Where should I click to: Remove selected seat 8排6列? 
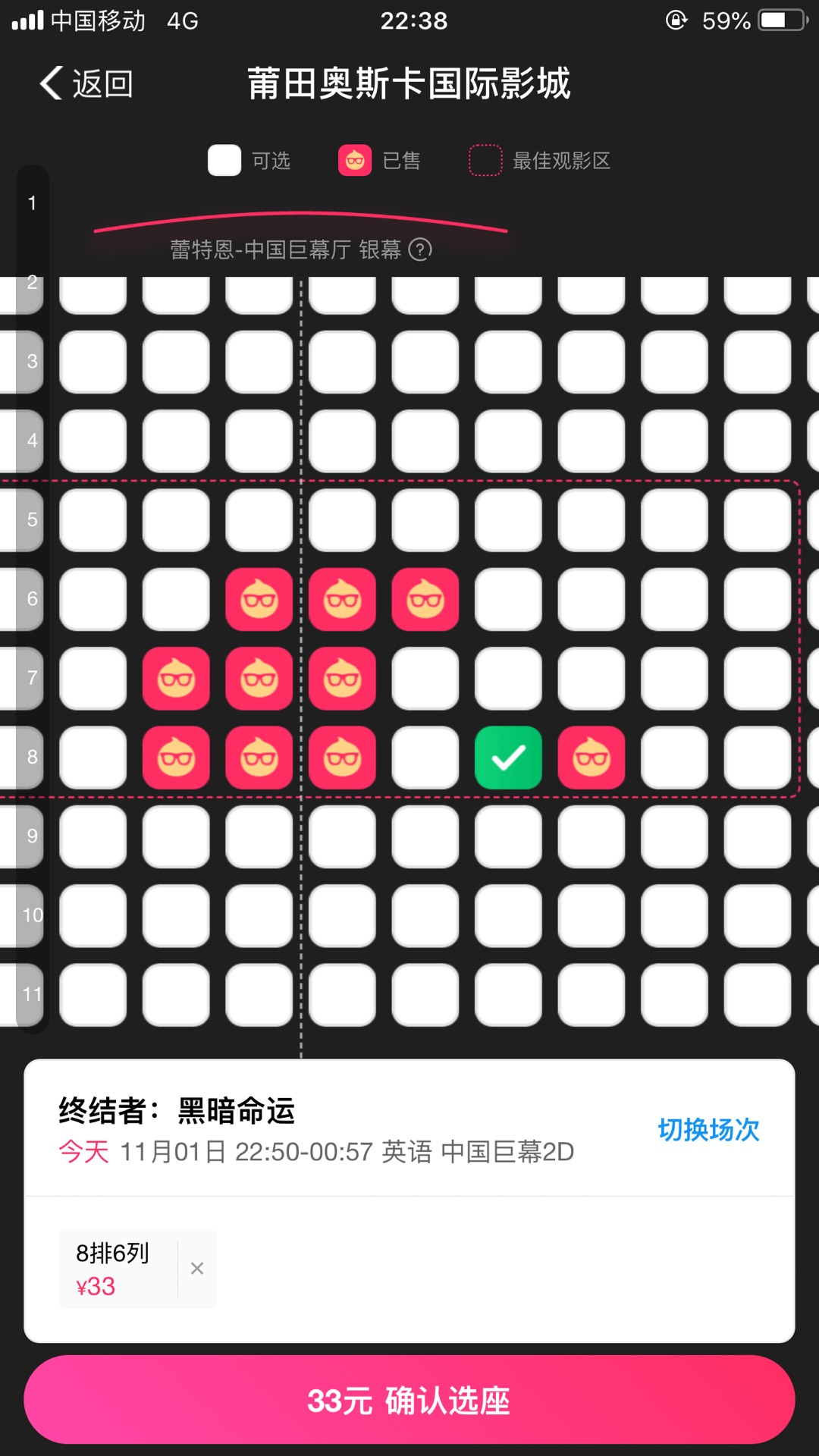(197, 1269)
